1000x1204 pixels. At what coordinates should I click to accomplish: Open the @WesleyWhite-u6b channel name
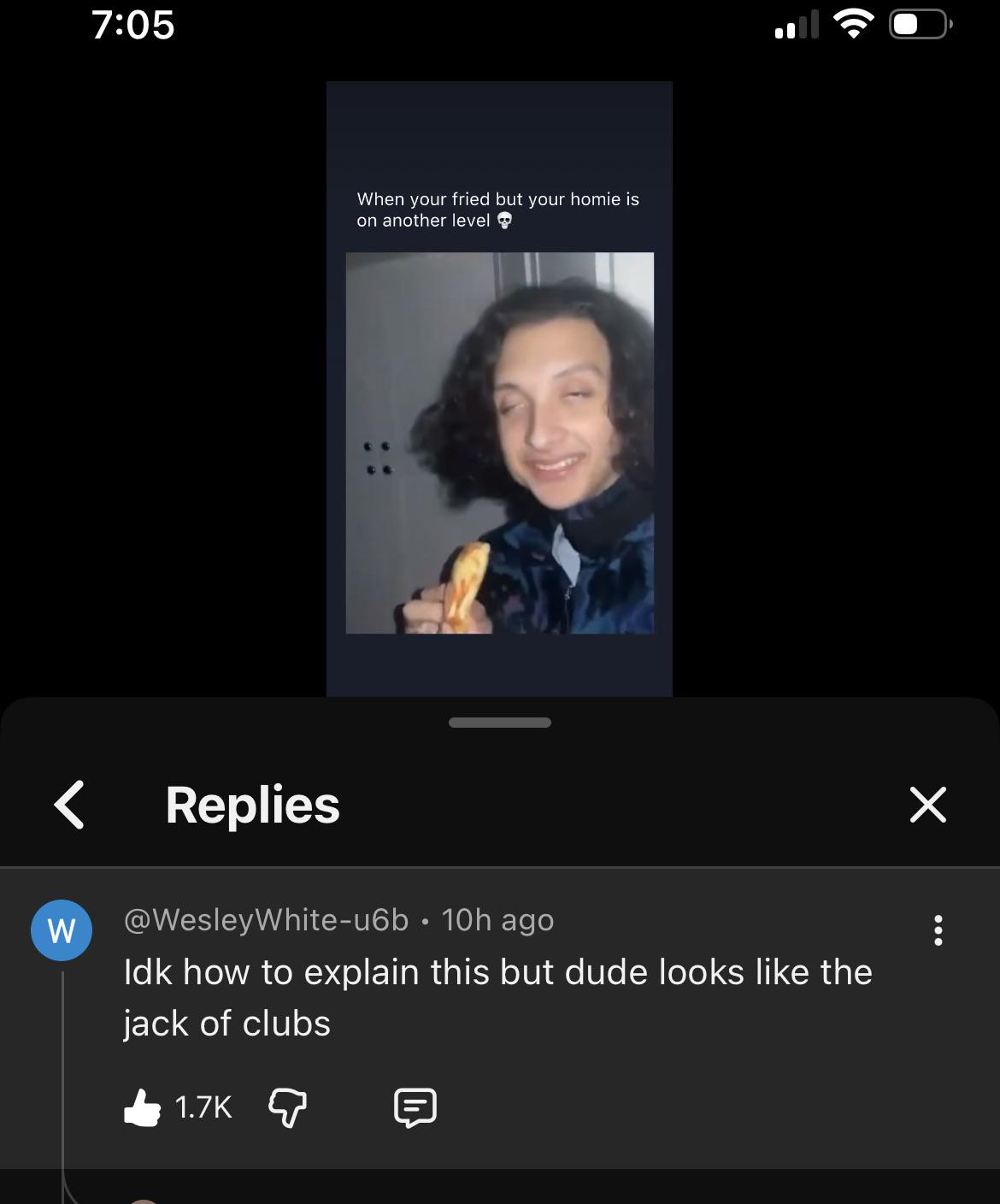[267, 920]
